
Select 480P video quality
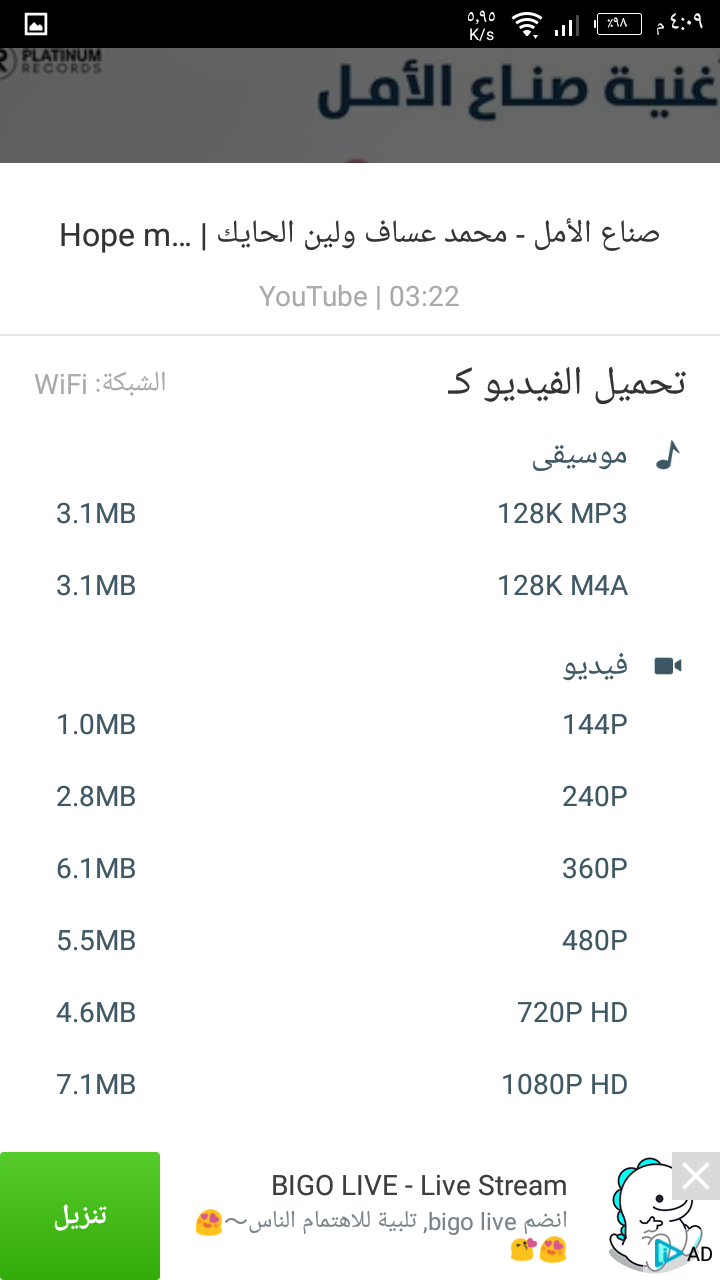[x=360, y=941]
